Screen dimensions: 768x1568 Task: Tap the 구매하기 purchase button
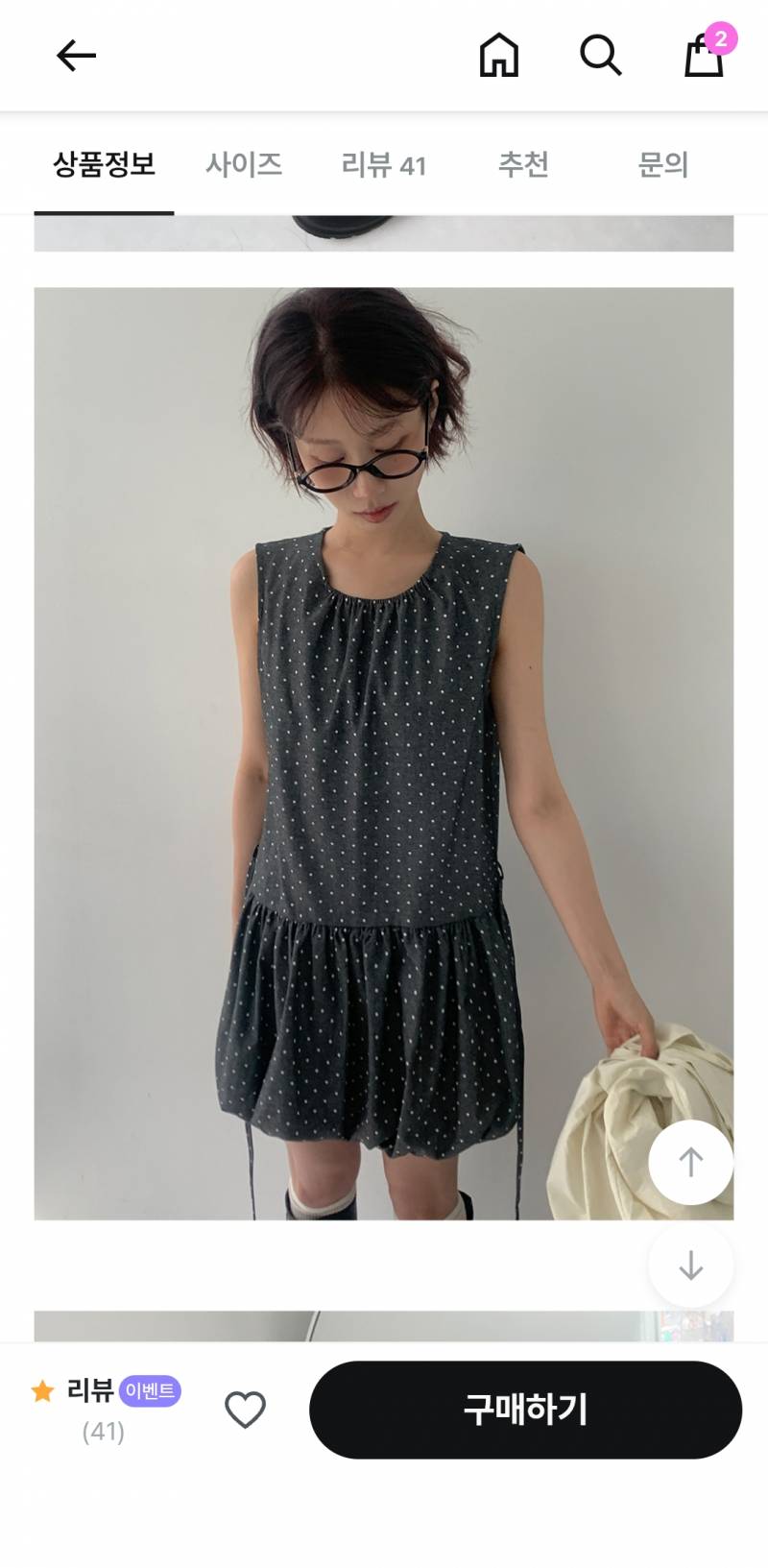525,1410
